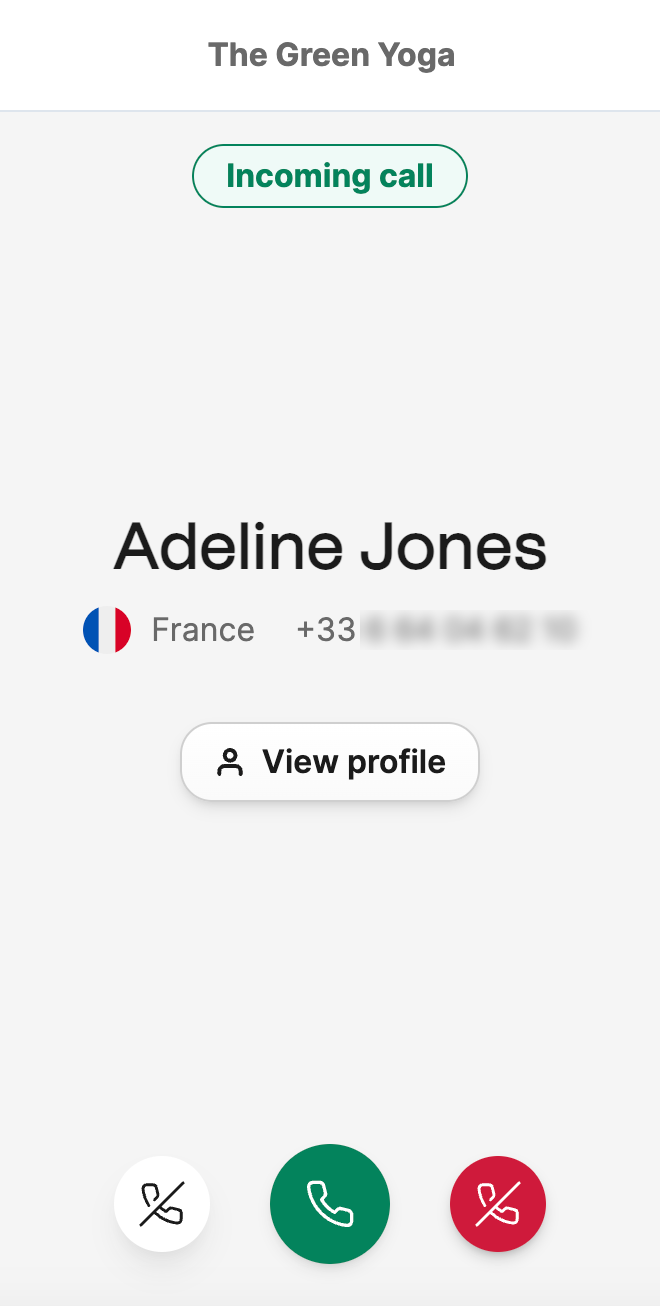
Task: Decline the call with the red button
Action: (x=498, y=1204)
